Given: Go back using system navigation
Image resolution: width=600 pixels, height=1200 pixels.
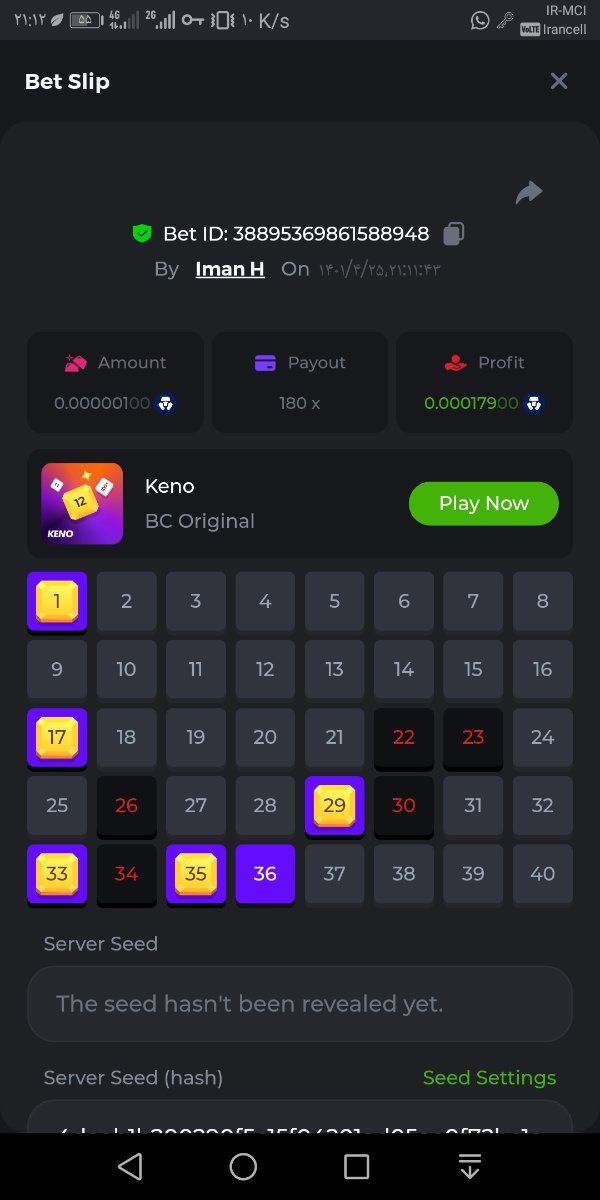Looking at the screenshot, I should 130,1166.
